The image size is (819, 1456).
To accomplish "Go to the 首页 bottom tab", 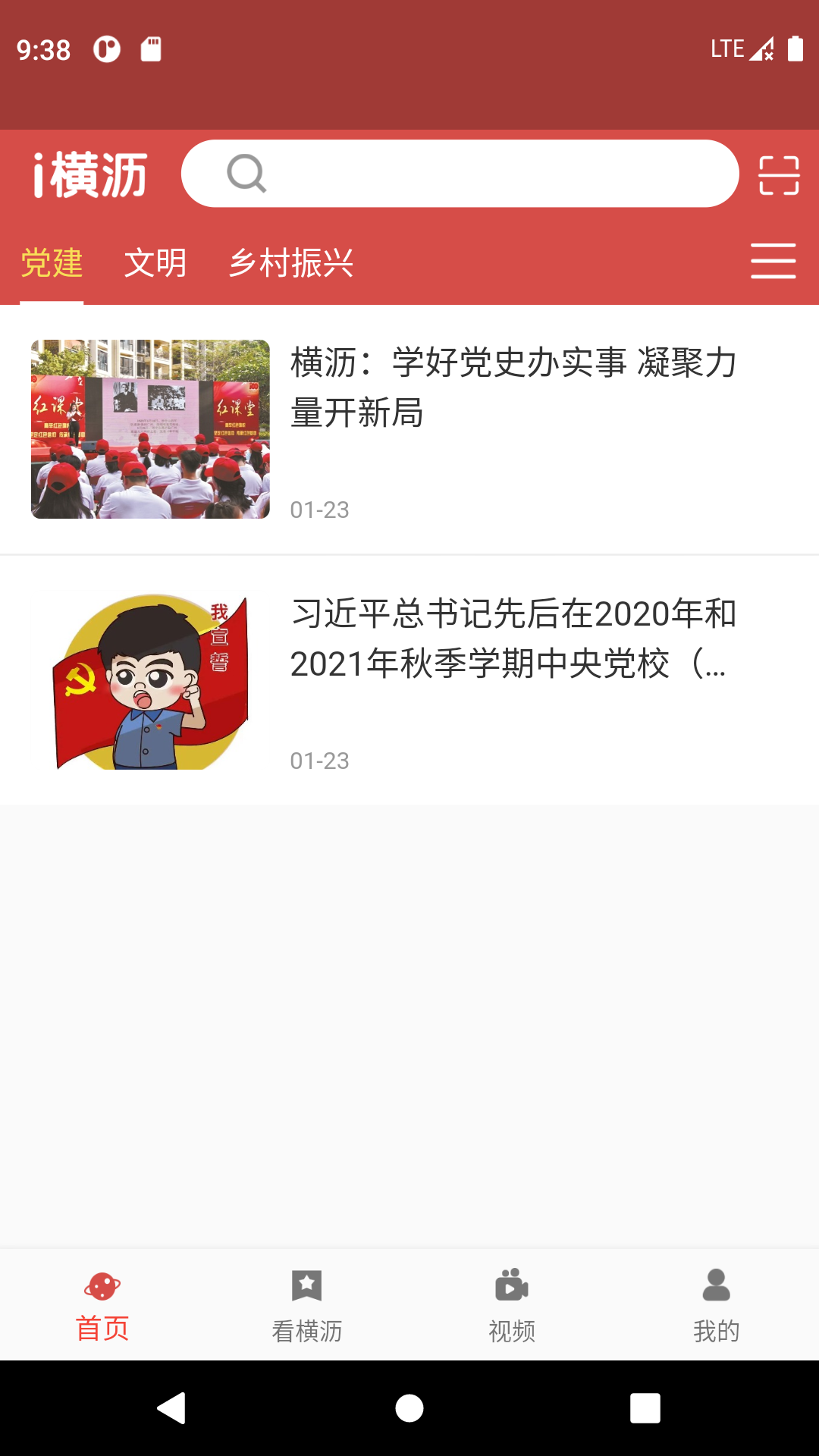I will [x=102, y=1306].
